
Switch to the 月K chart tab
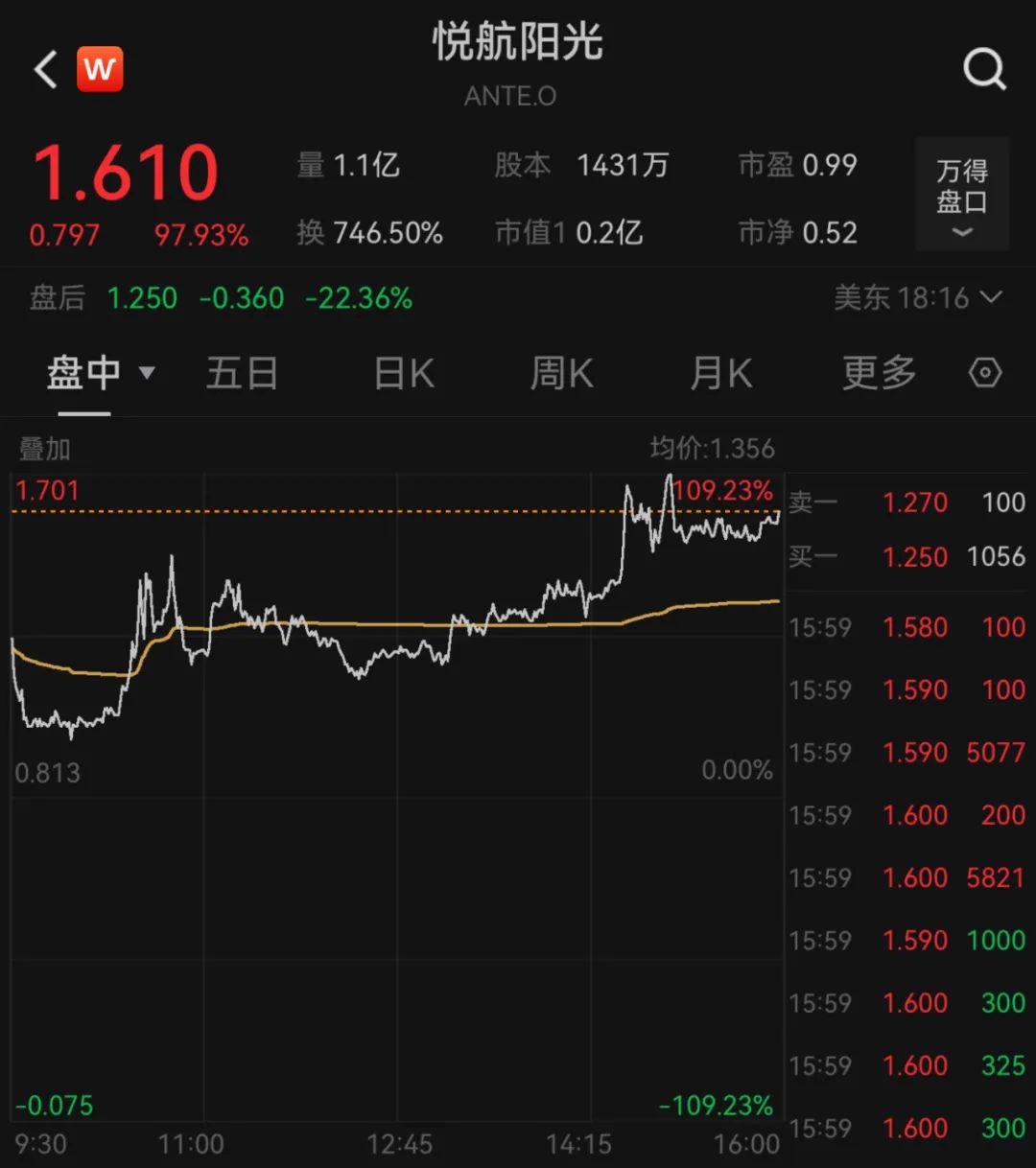721,373
